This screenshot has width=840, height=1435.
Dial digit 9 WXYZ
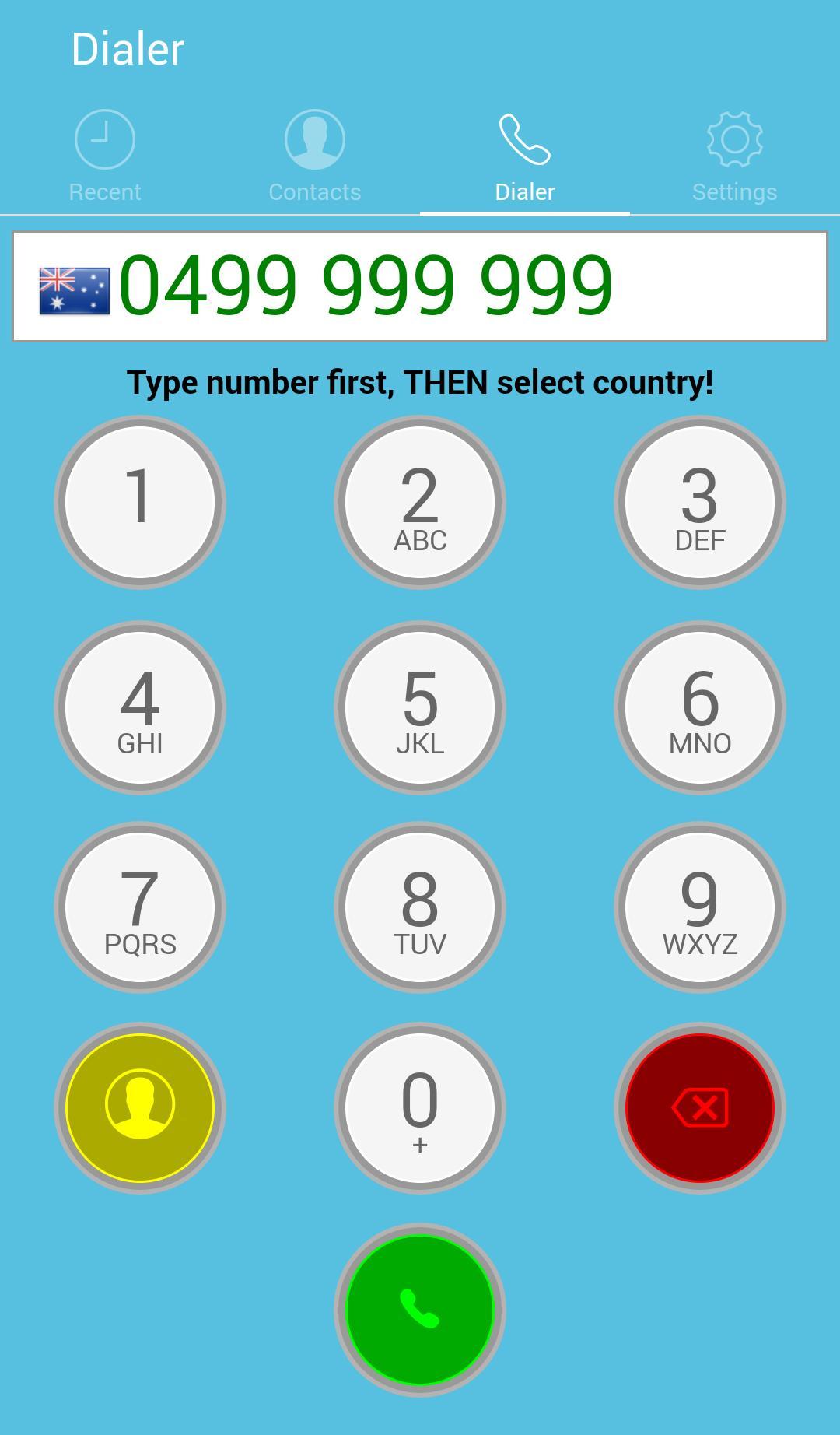(700, 907)
